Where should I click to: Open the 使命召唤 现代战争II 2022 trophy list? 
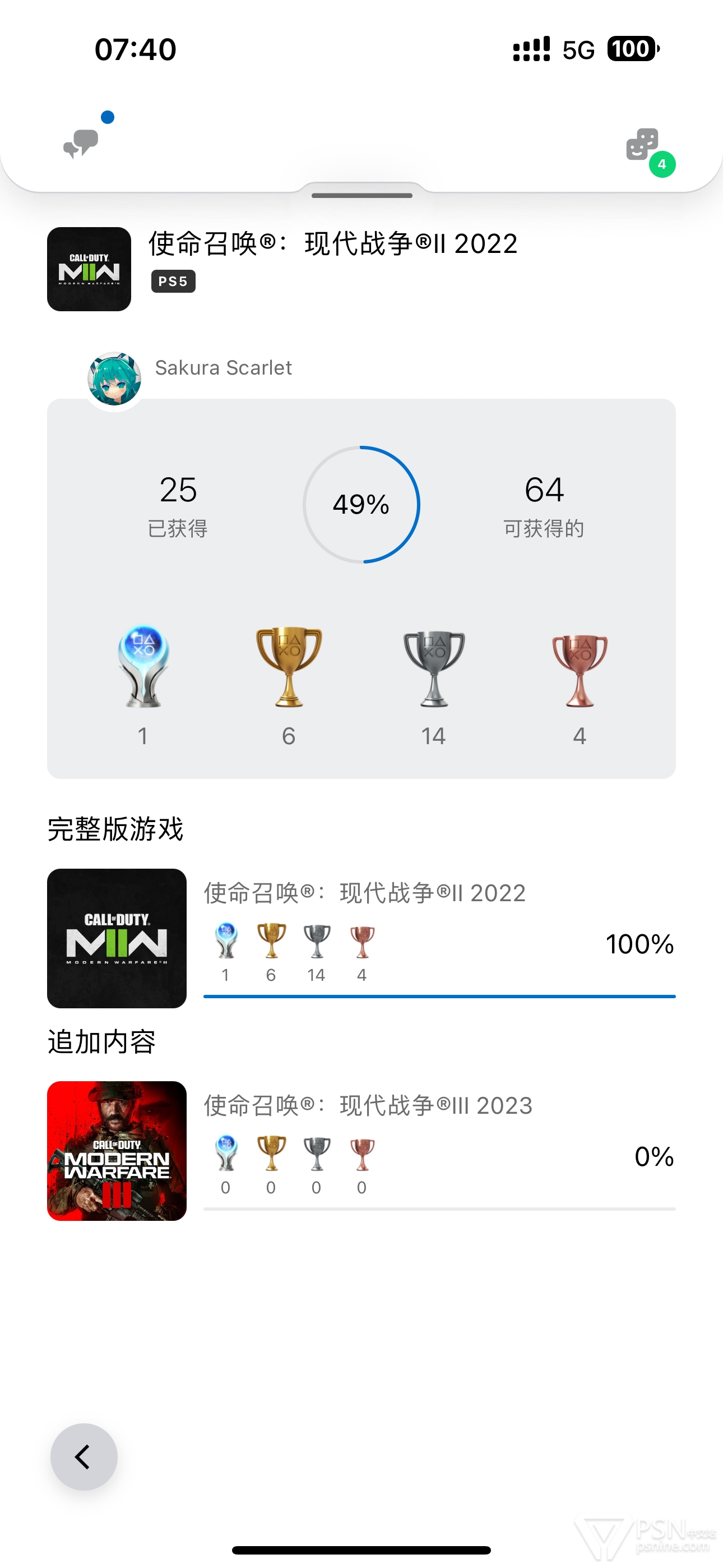[361, 938]
